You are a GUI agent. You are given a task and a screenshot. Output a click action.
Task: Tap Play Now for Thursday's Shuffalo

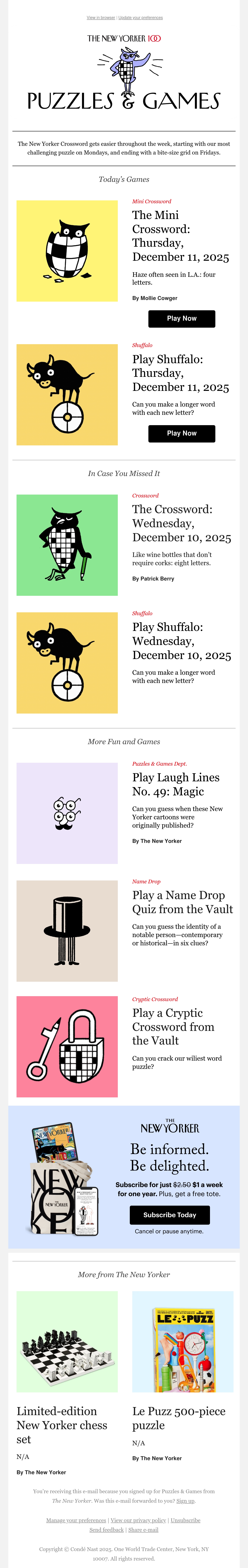click(x=182, y=433)
